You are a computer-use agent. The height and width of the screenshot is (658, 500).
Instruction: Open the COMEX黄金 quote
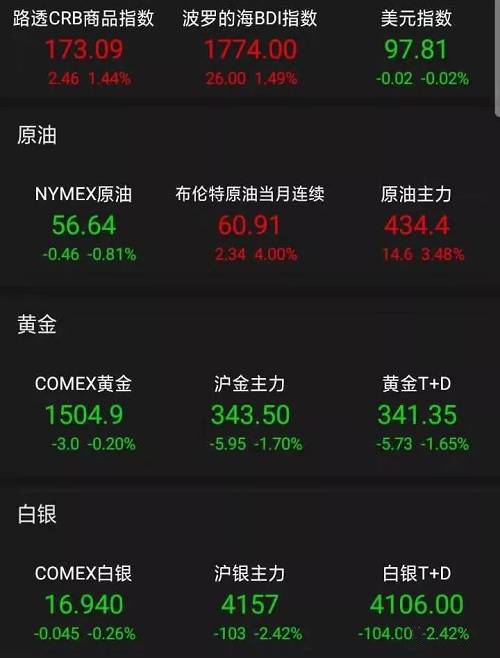click(x=84, y=413)
